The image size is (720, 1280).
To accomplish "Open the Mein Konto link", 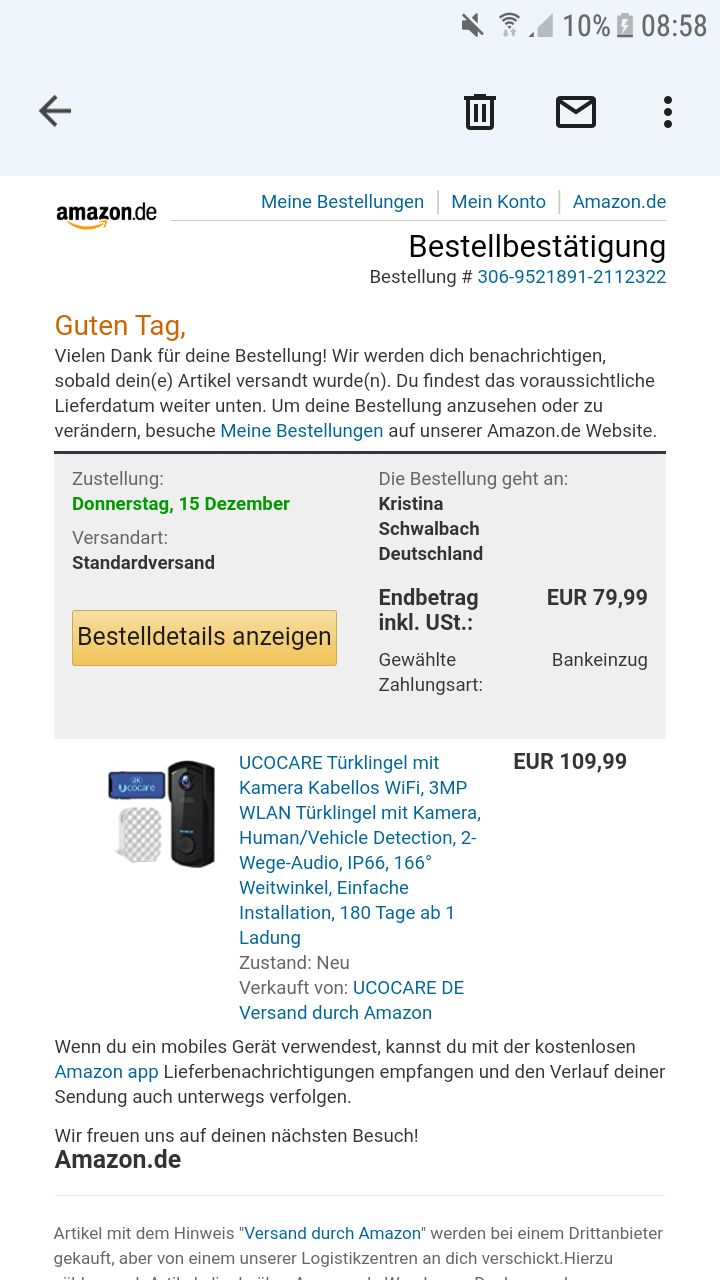I will [498, 202].
